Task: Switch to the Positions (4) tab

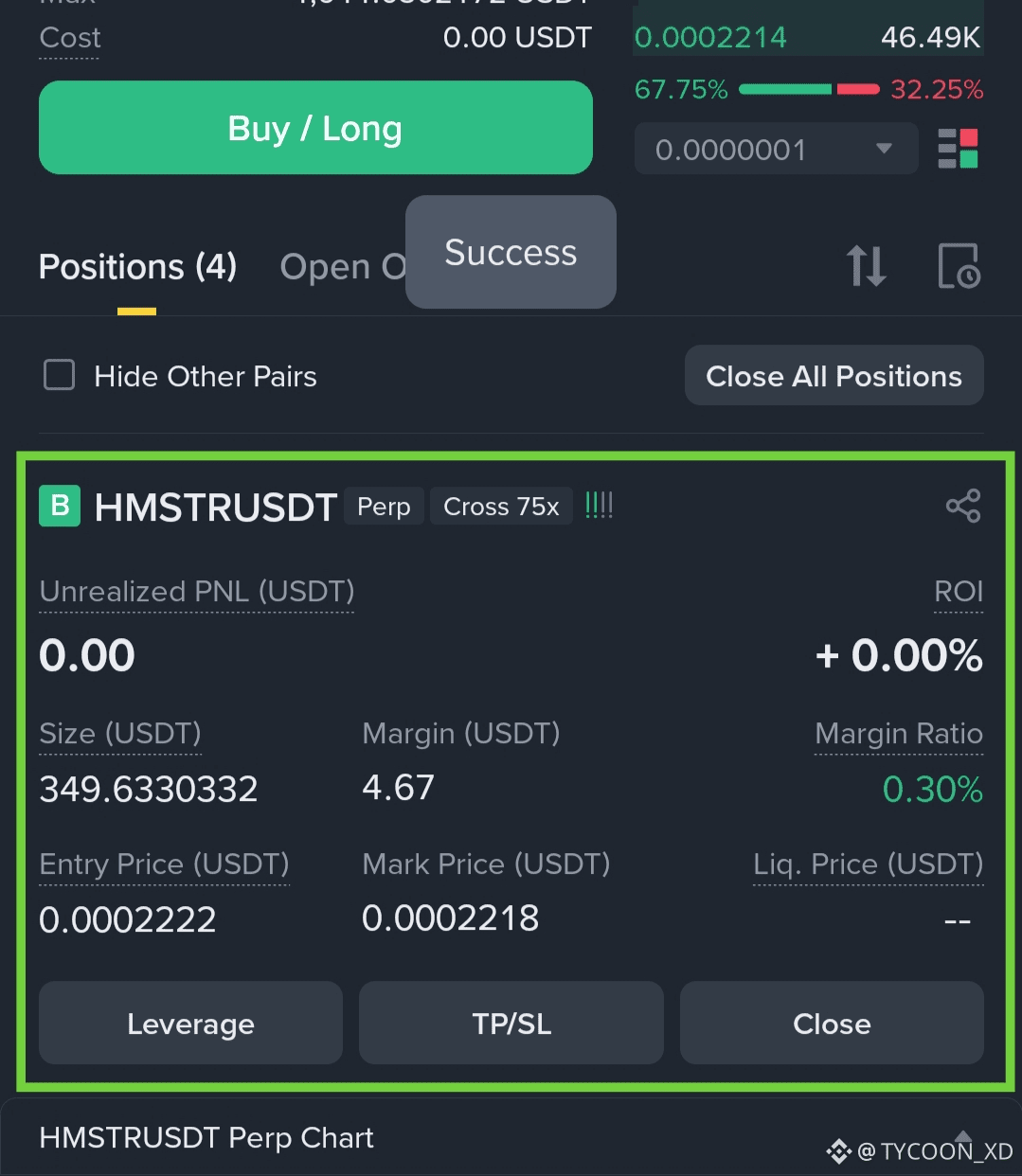Action: click(137, 267)
